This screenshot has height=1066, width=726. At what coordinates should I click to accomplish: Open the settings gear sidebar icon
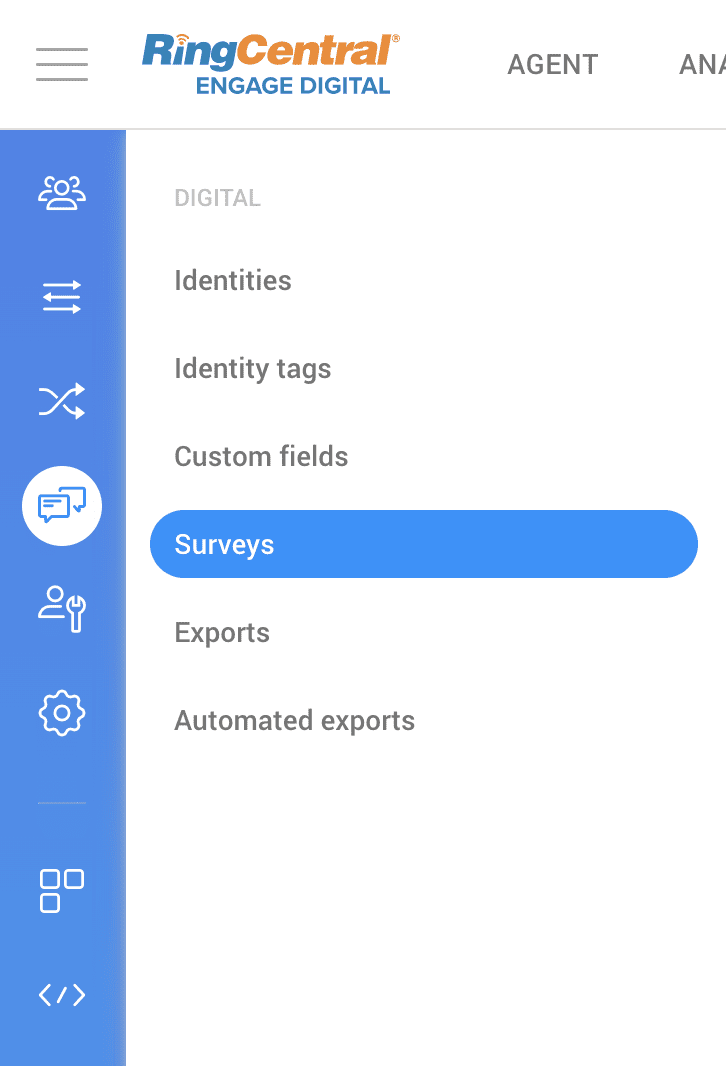(62, 713)
